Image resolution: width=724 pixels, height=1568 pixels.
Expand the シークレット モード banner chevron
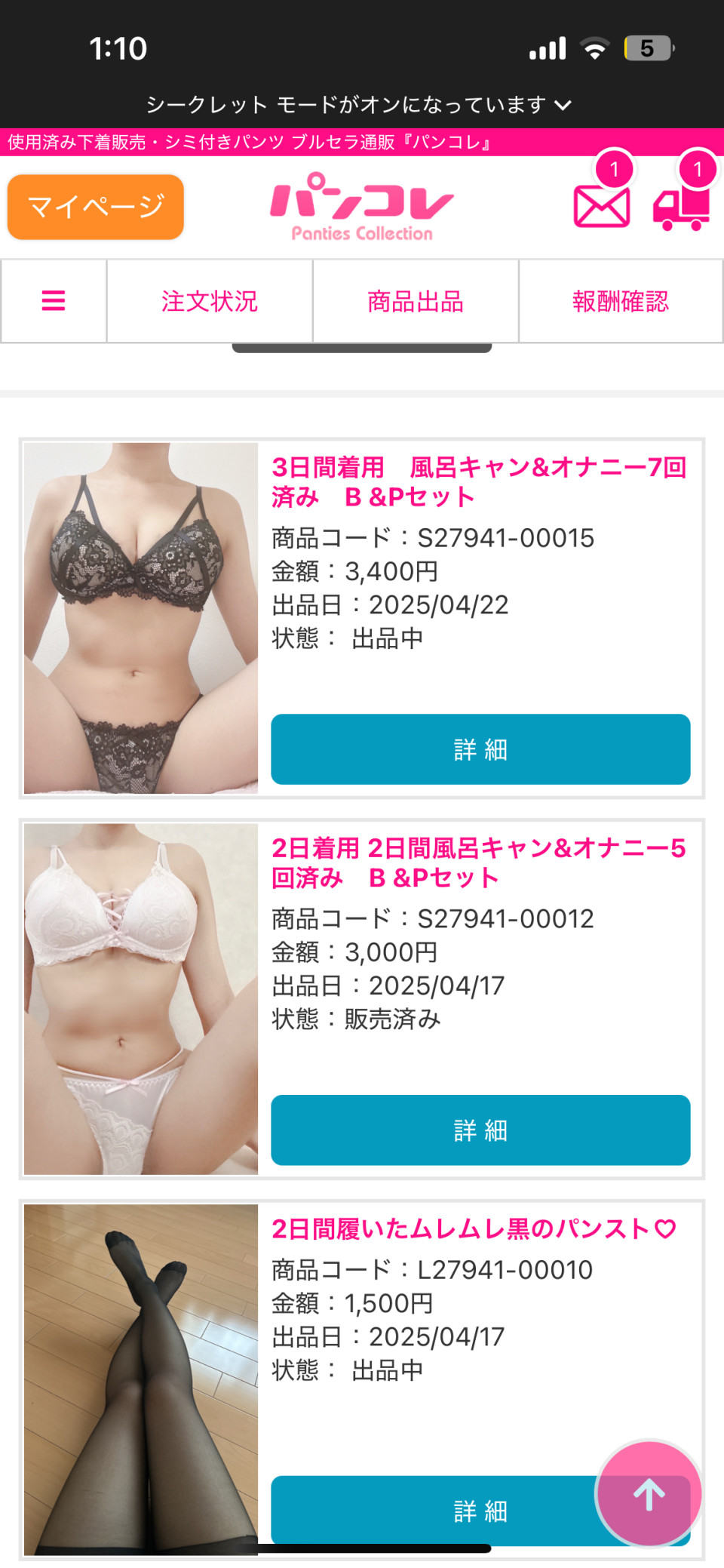point(563,105)
